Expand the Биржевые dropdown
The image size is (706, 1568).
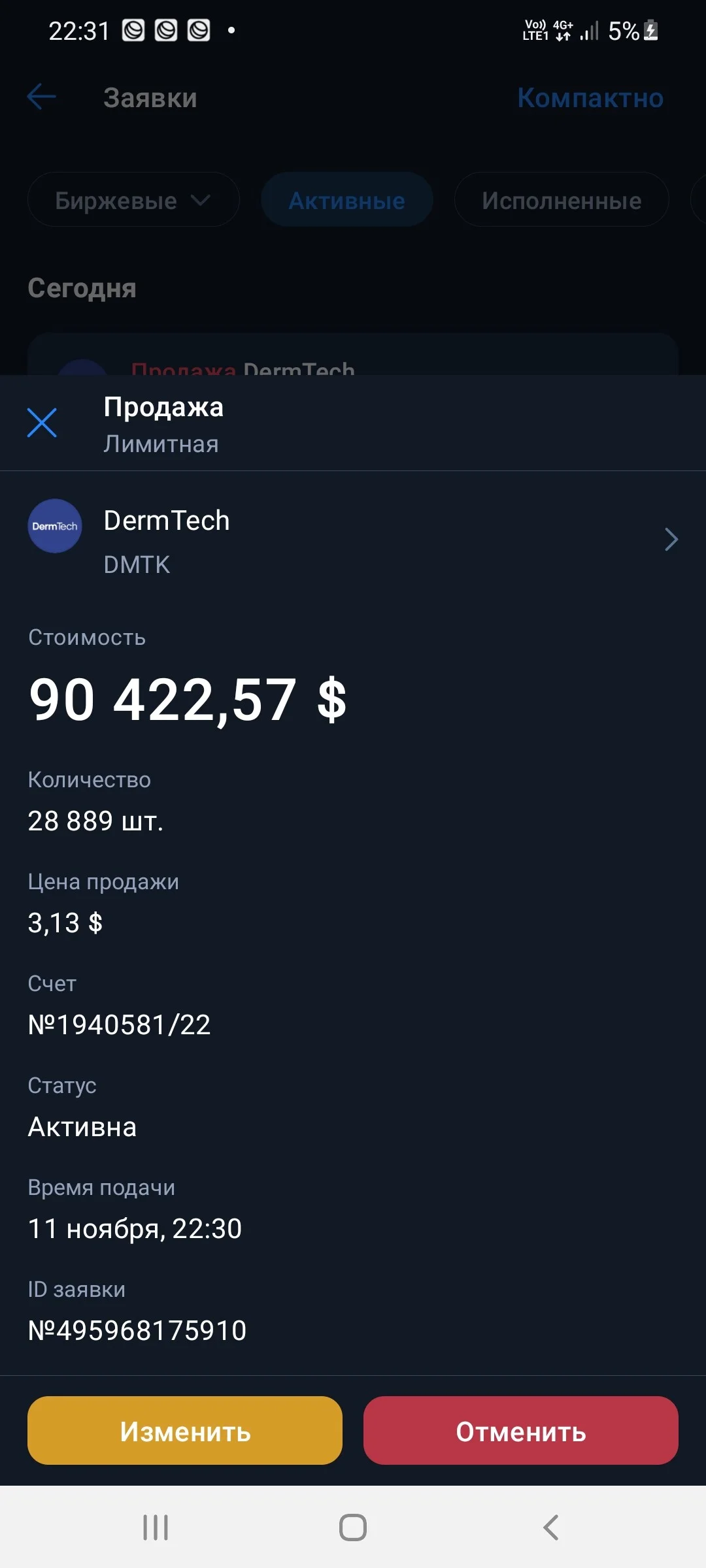[x=133, y=200]
